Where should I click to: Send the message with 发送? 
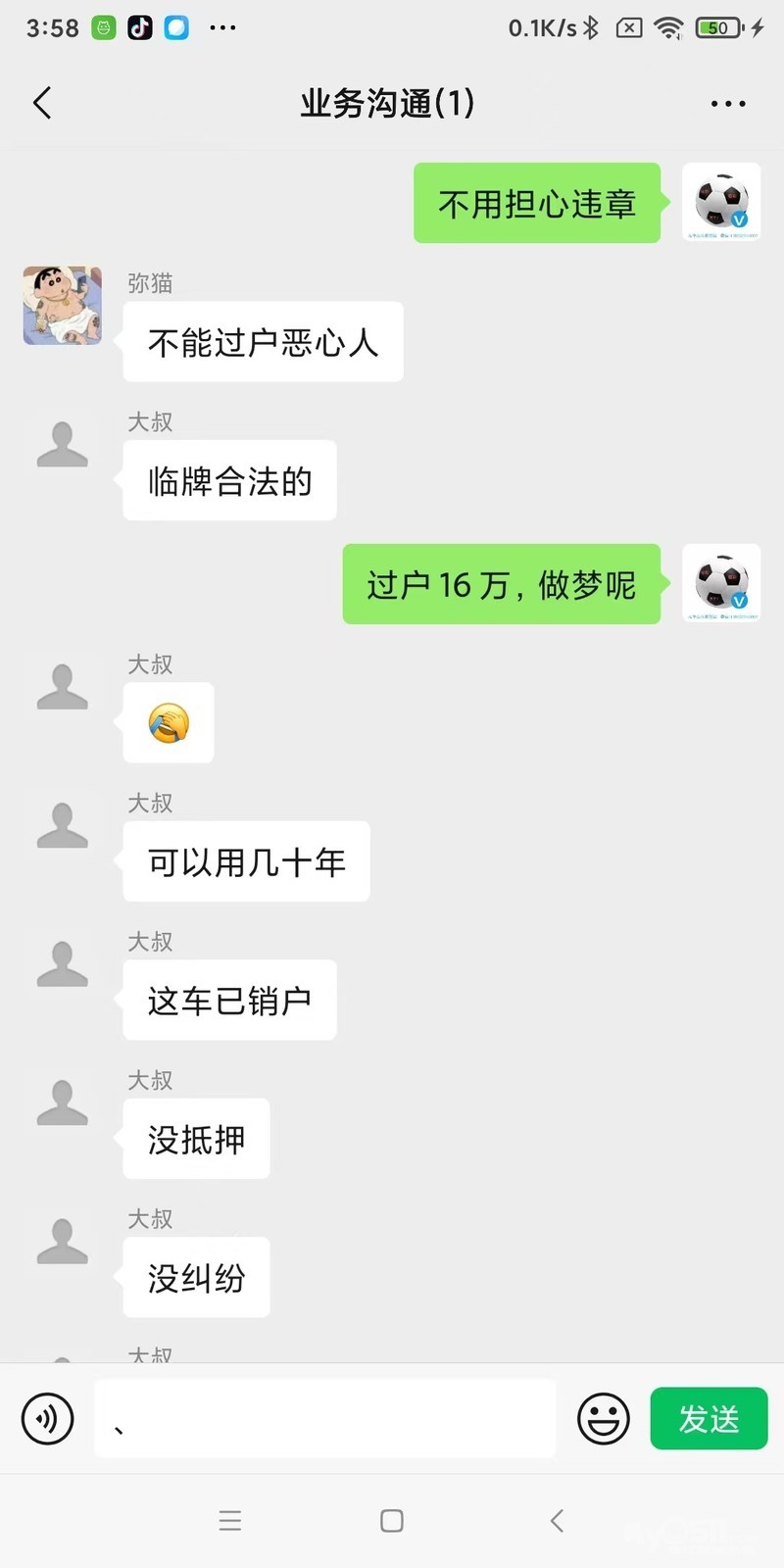coord(709,1418)
